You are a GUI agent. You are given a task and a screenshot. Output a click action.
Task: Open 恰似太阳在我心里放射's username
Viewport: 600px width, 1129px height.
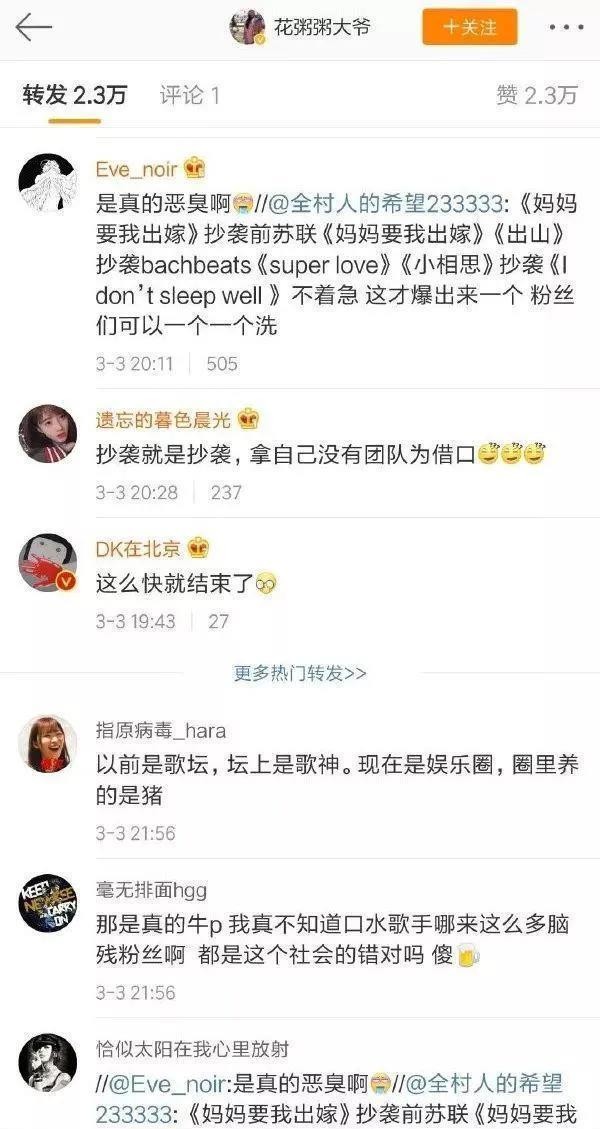(192, 1048)
